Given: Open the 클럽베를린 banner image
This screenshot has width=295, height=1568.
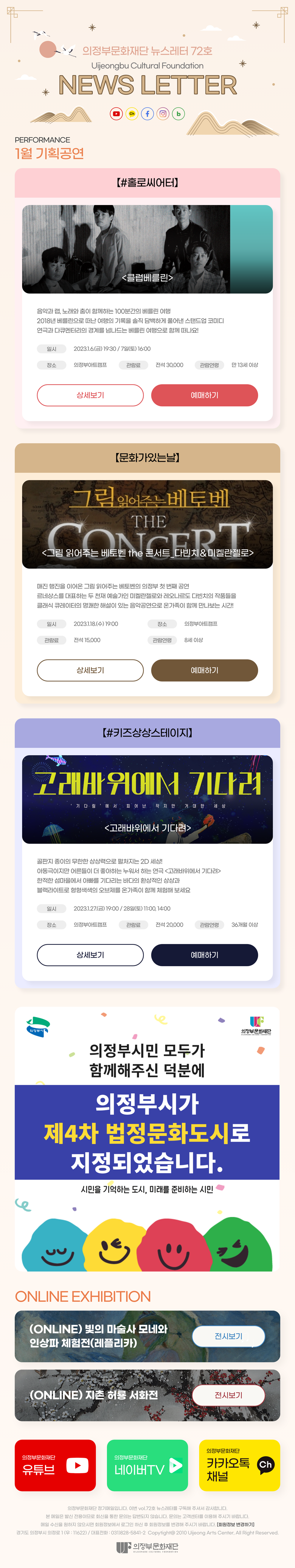Looking at the screenshot, I should click(x=147, y=249).
